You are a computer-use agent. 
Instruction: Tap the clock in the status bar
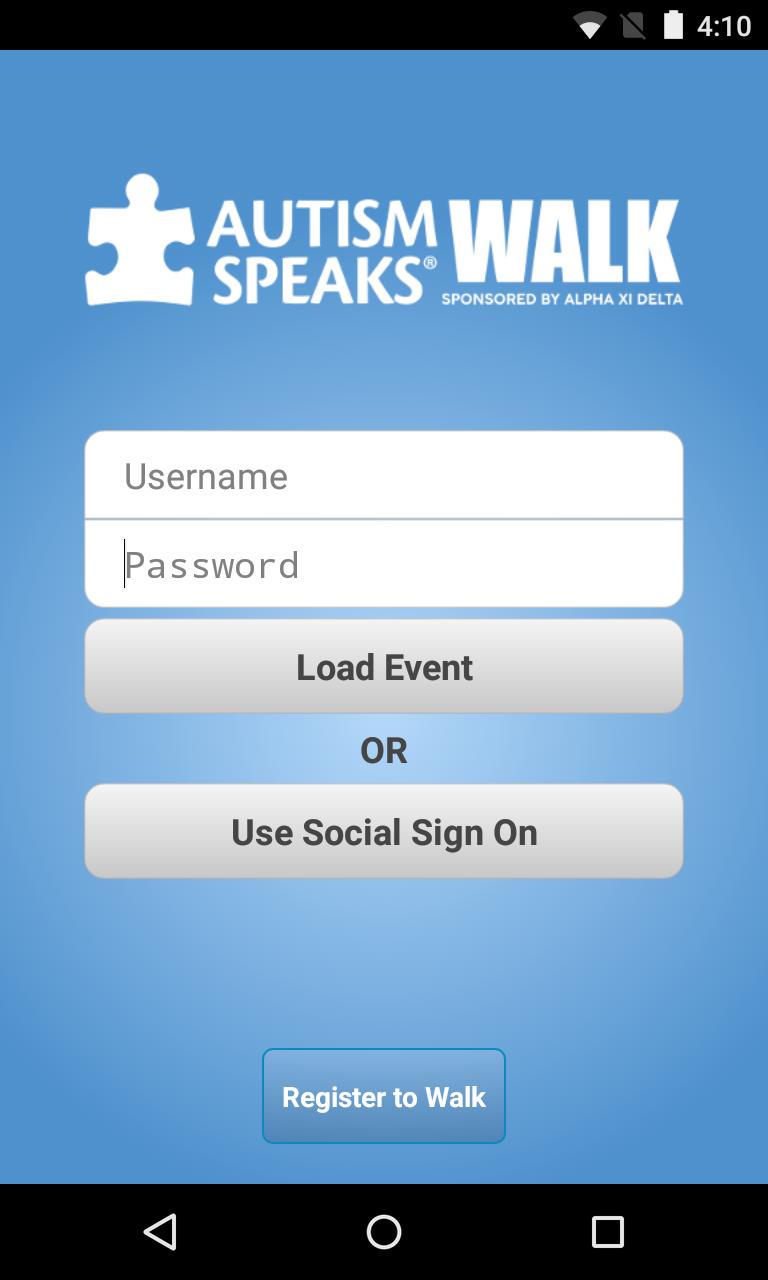725,25
